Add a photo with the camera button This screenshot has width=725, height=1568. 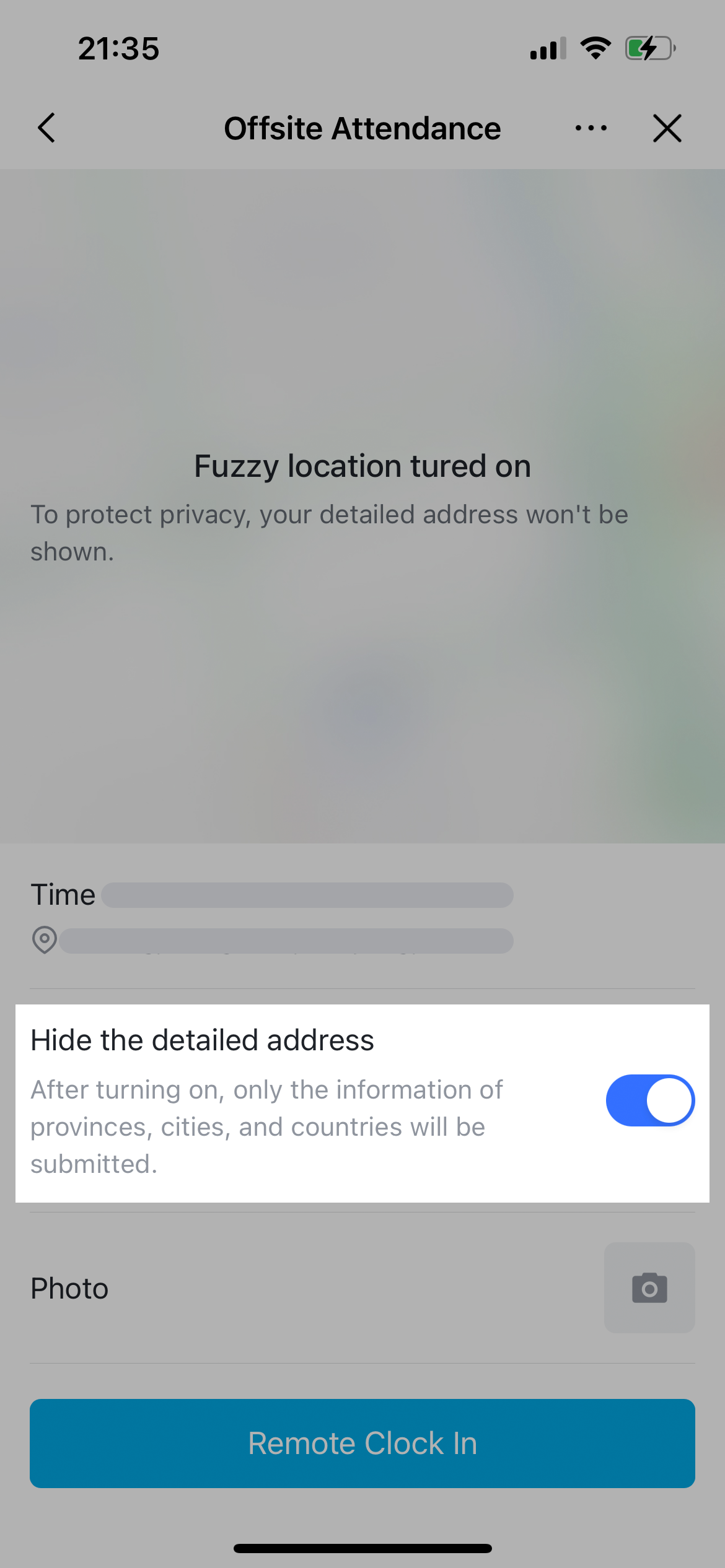(649, 1288)
